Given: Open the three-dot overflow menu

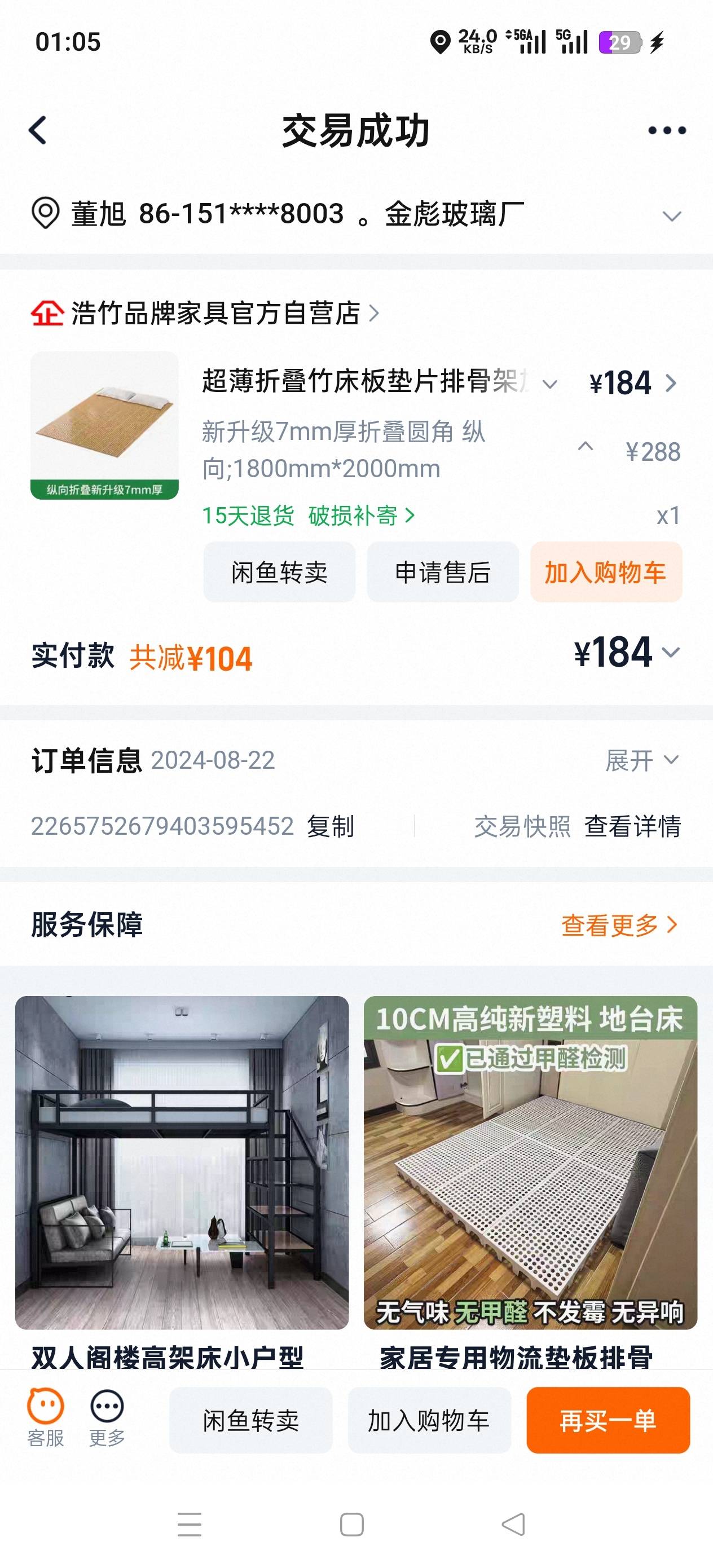Looking at the screenshot, I should (x=667, y=130).
